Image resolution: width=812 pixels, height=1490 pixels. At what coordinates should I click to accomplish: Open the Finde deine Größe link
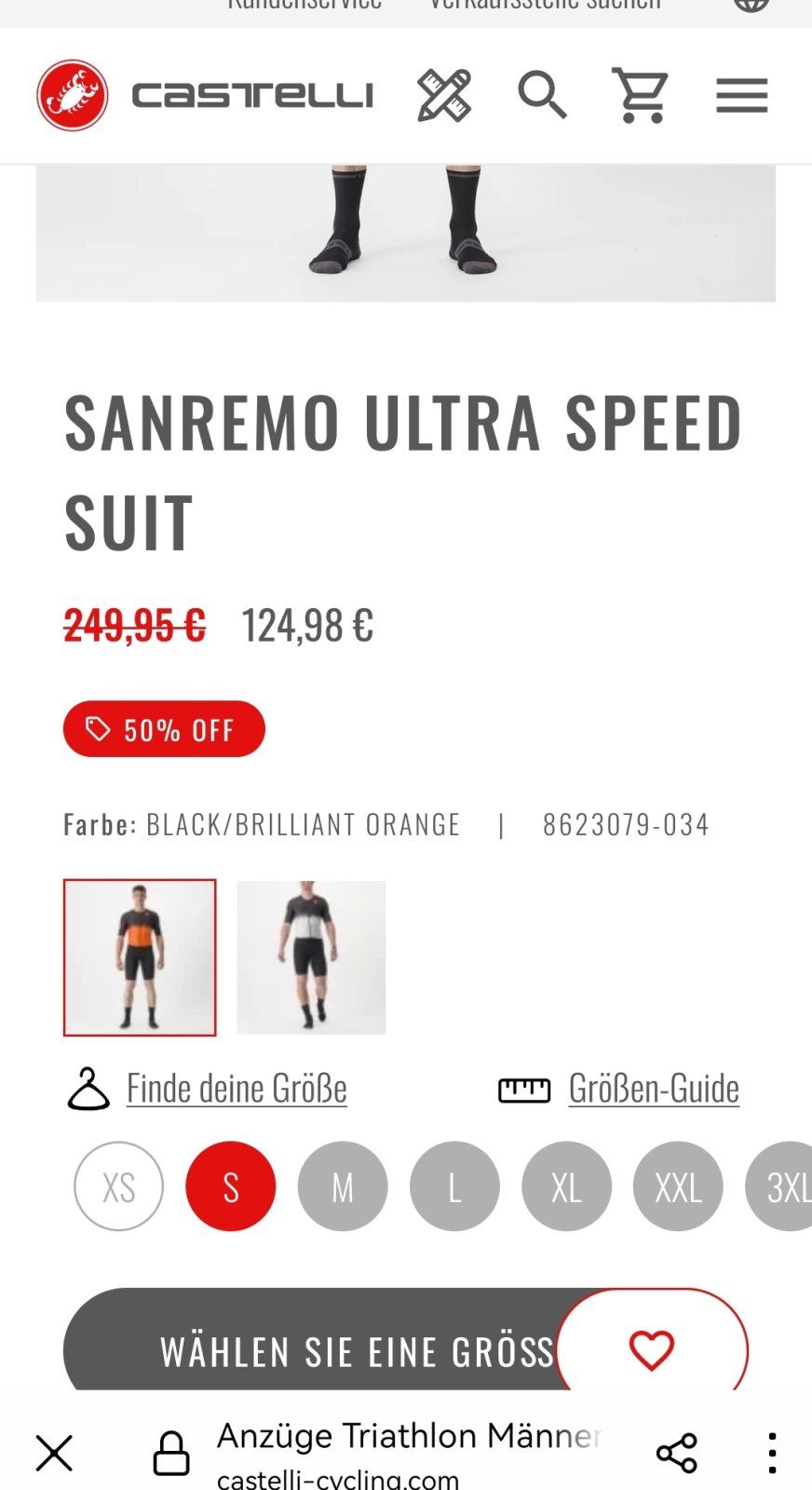pyautogui.click(x=237, y=1089)
